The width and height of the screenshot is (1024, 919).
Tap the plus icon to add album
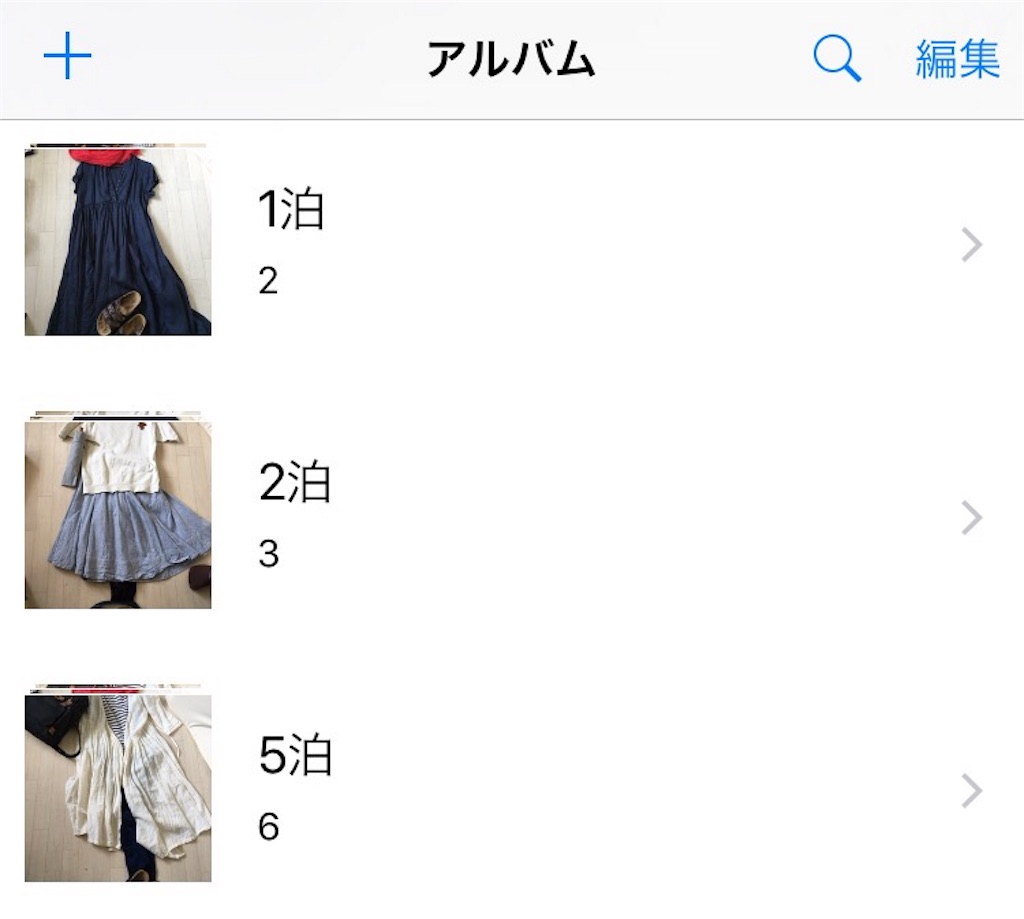[x=68, y=58]
